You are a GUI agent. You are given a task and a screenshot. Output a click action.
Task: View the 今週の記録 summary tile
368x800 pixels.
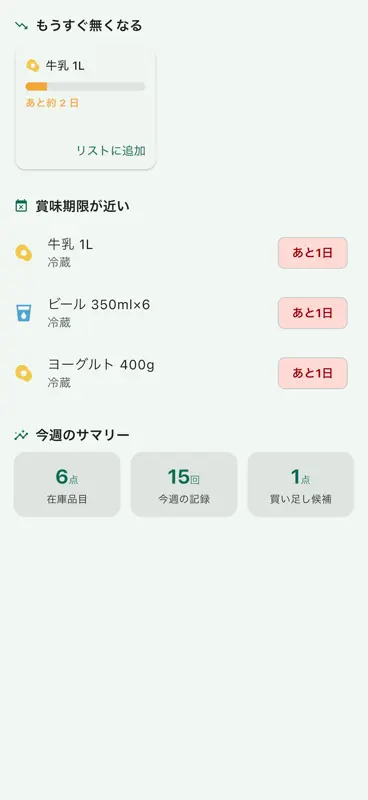[x=184, y=484]
